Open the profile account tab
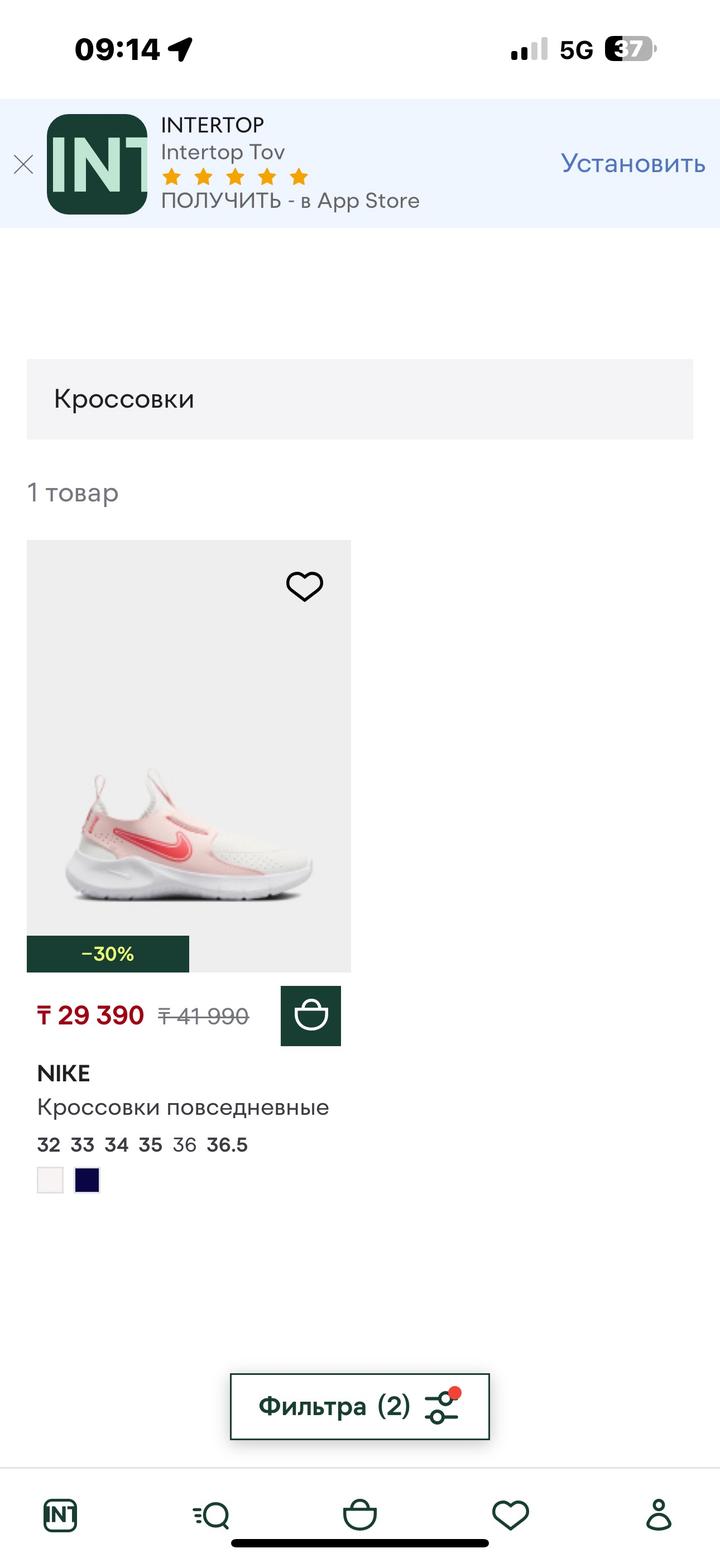 click(658, 1515)
